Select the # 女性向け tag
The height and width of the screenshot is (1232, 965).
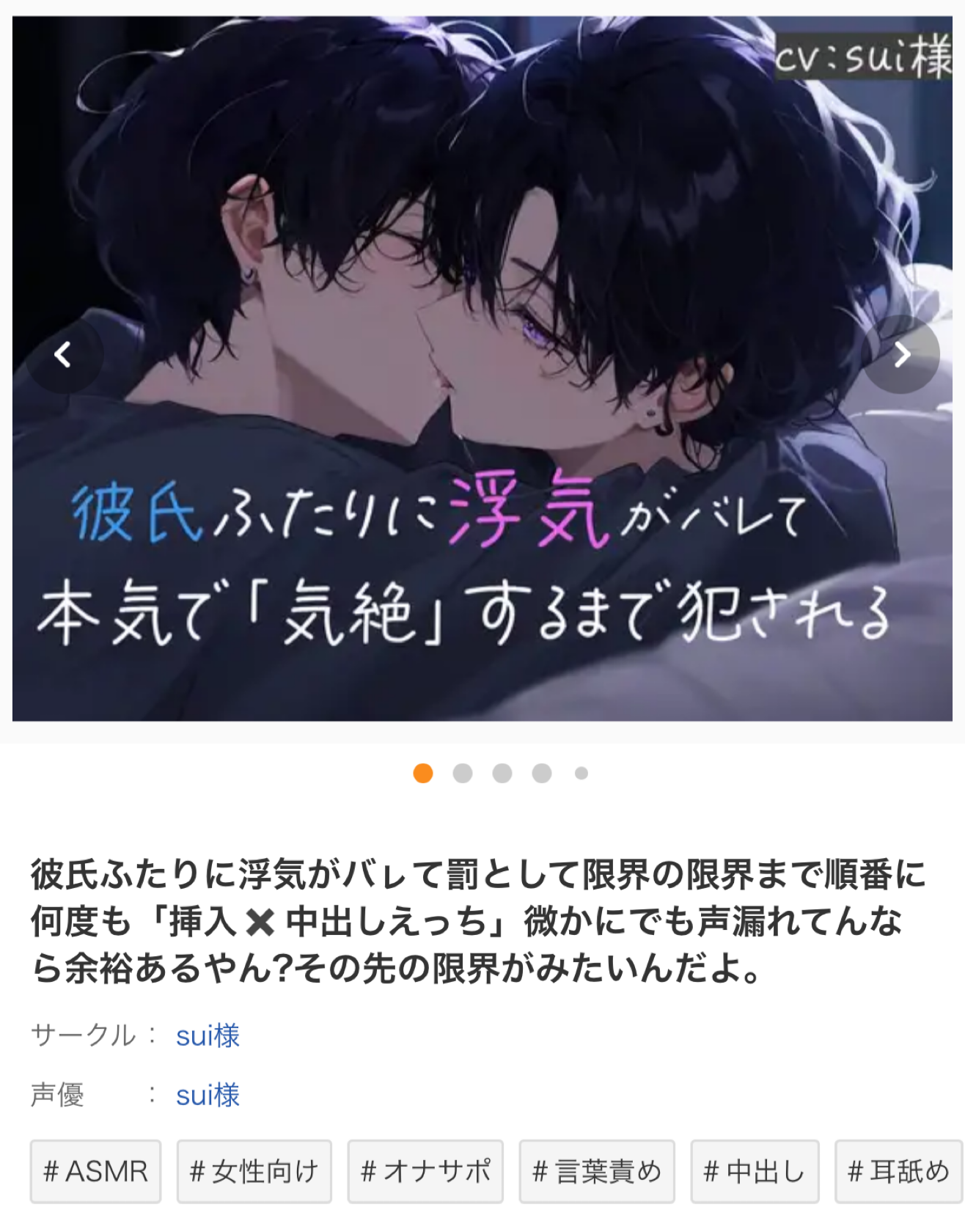coord(254,1171)
